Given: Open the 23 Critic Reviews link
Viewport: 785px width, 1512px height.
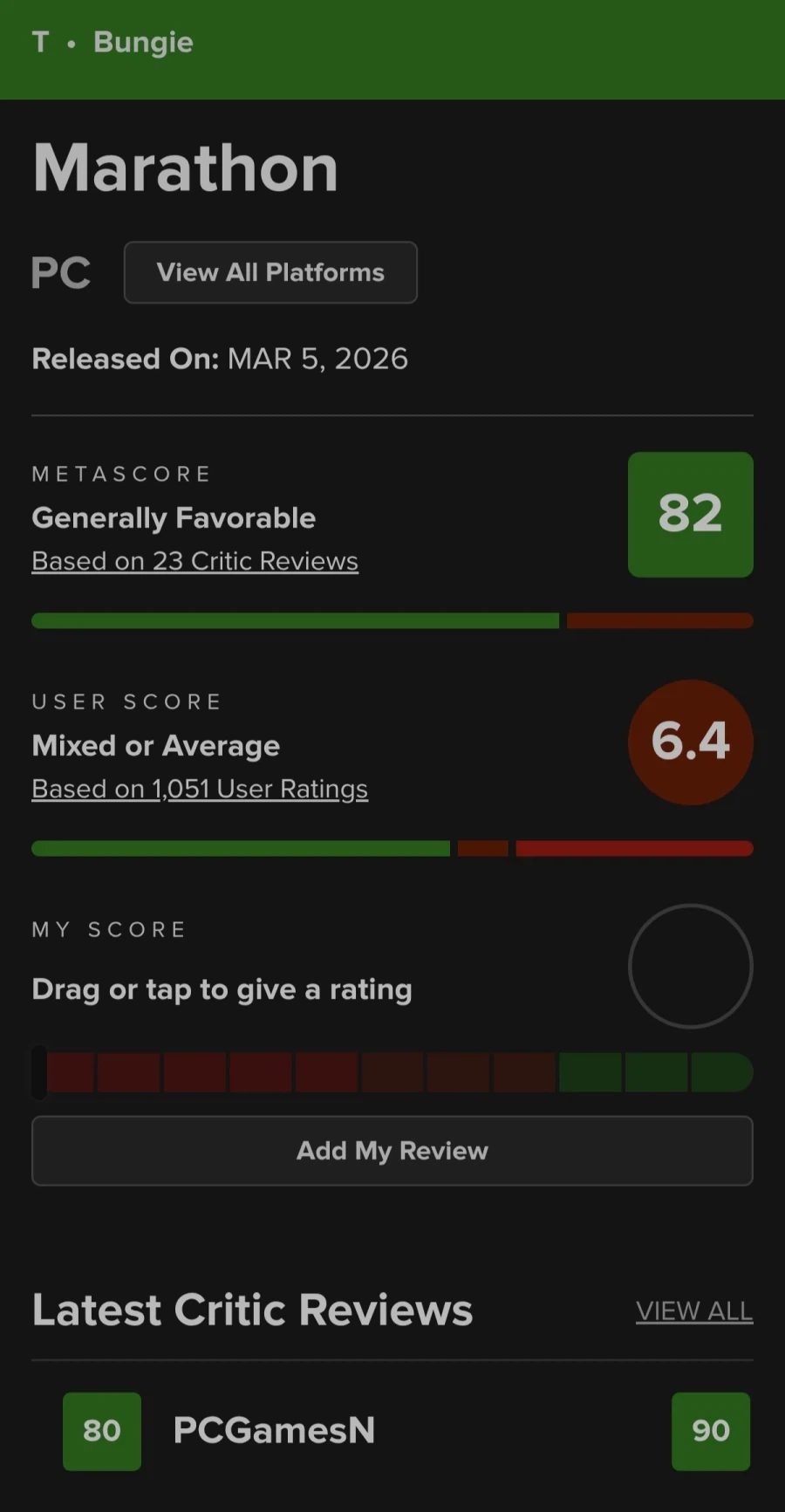Looking at the screenshot, I should pyautogui.click(x=195, y=561).
